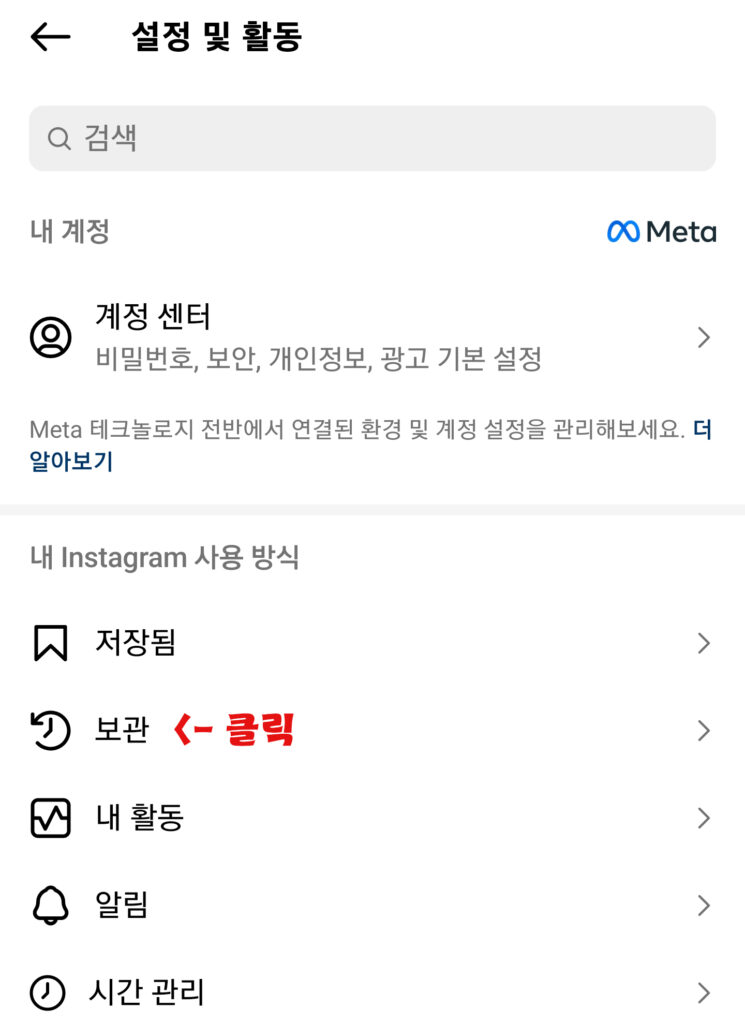Select the 저장됨 bookmark icon
The width and height of the screenshot is (745, 1024).
pos(50,643)
